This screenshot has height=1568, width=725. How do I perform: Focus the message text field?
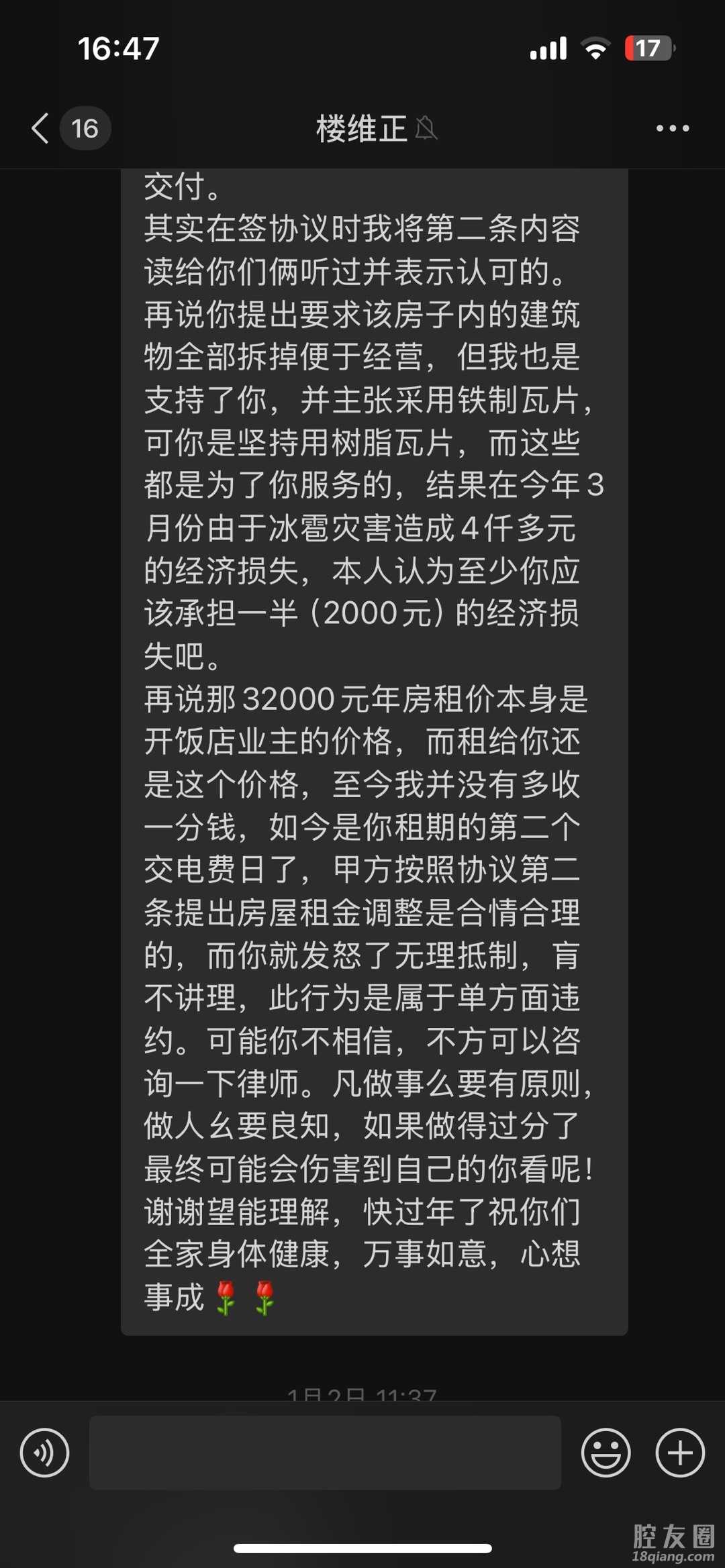[x=325, y=1453]
